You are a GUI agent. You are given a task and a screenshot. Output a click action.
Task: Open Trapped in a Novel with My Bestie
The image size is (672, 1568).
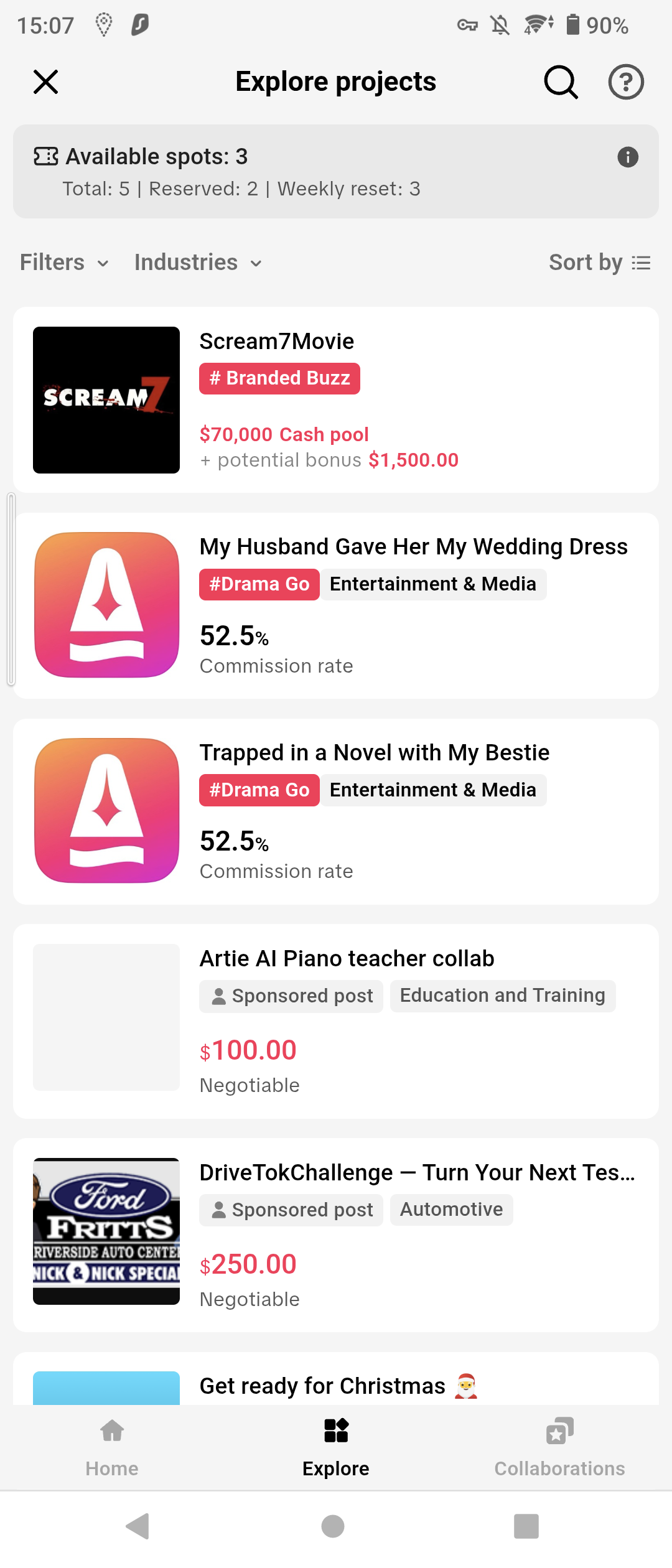[x=336, y=811]
